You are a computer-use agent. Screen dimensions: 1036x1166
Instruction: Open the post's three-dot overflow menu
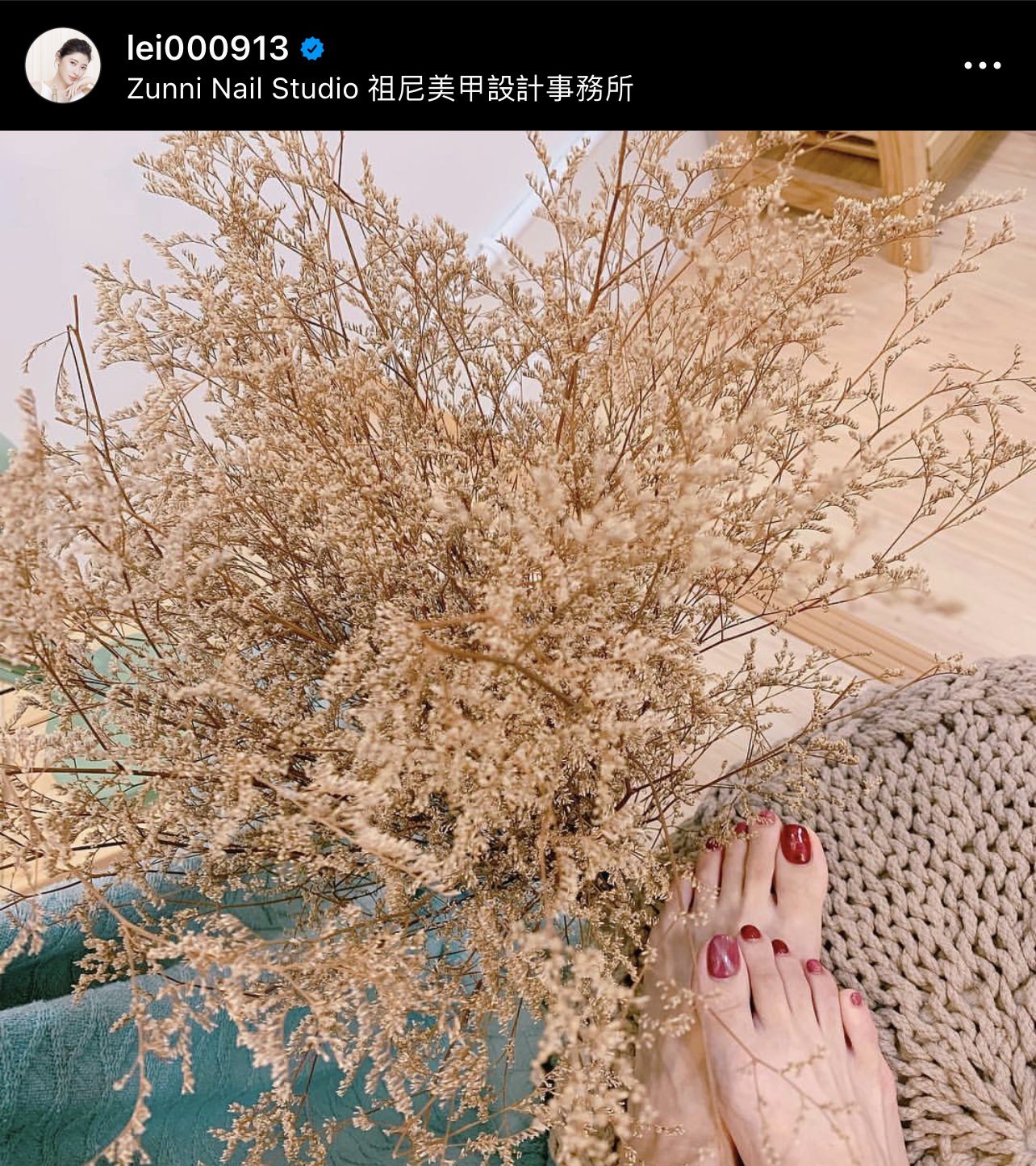coord(982,65)
